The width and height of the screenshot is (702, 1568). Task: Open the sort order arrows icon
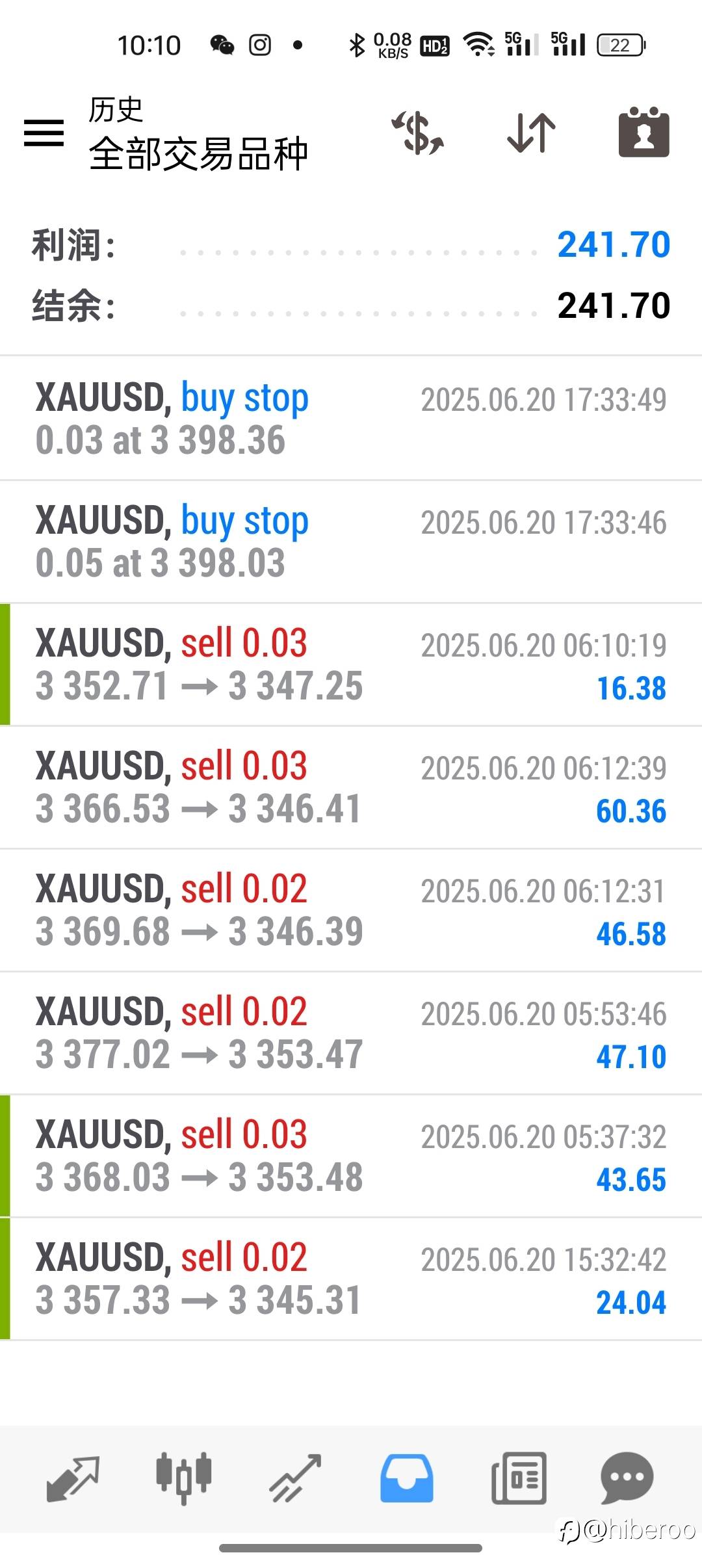point(531,133)
